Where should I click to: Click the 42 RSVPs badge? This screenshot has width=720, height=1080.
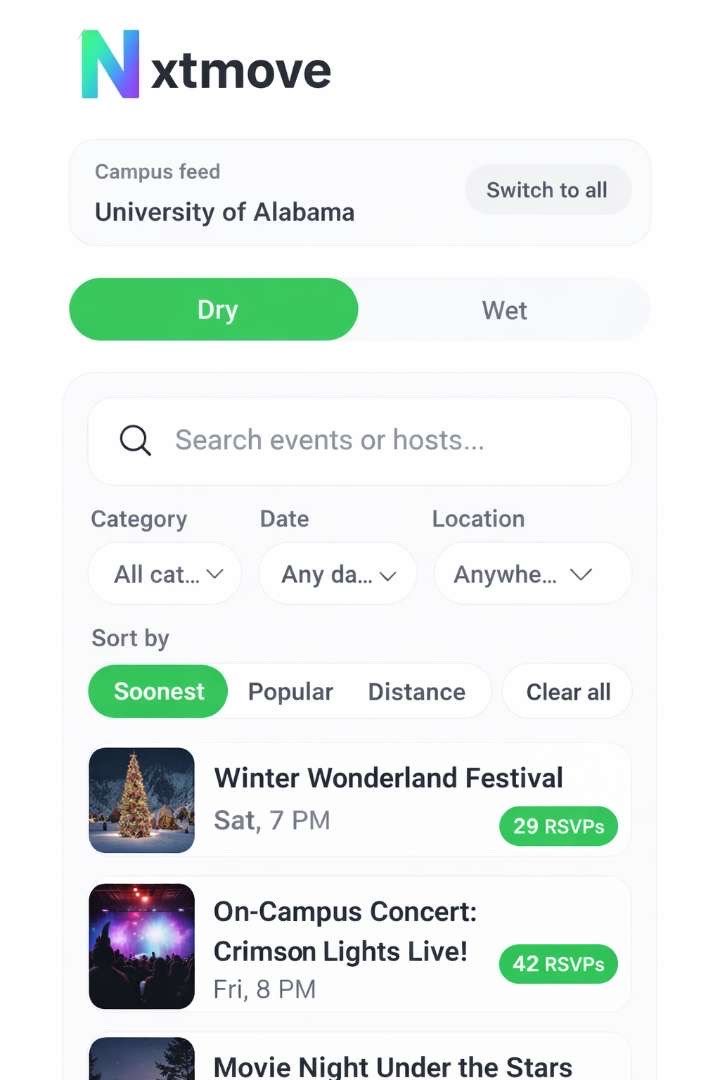point(558,964)
